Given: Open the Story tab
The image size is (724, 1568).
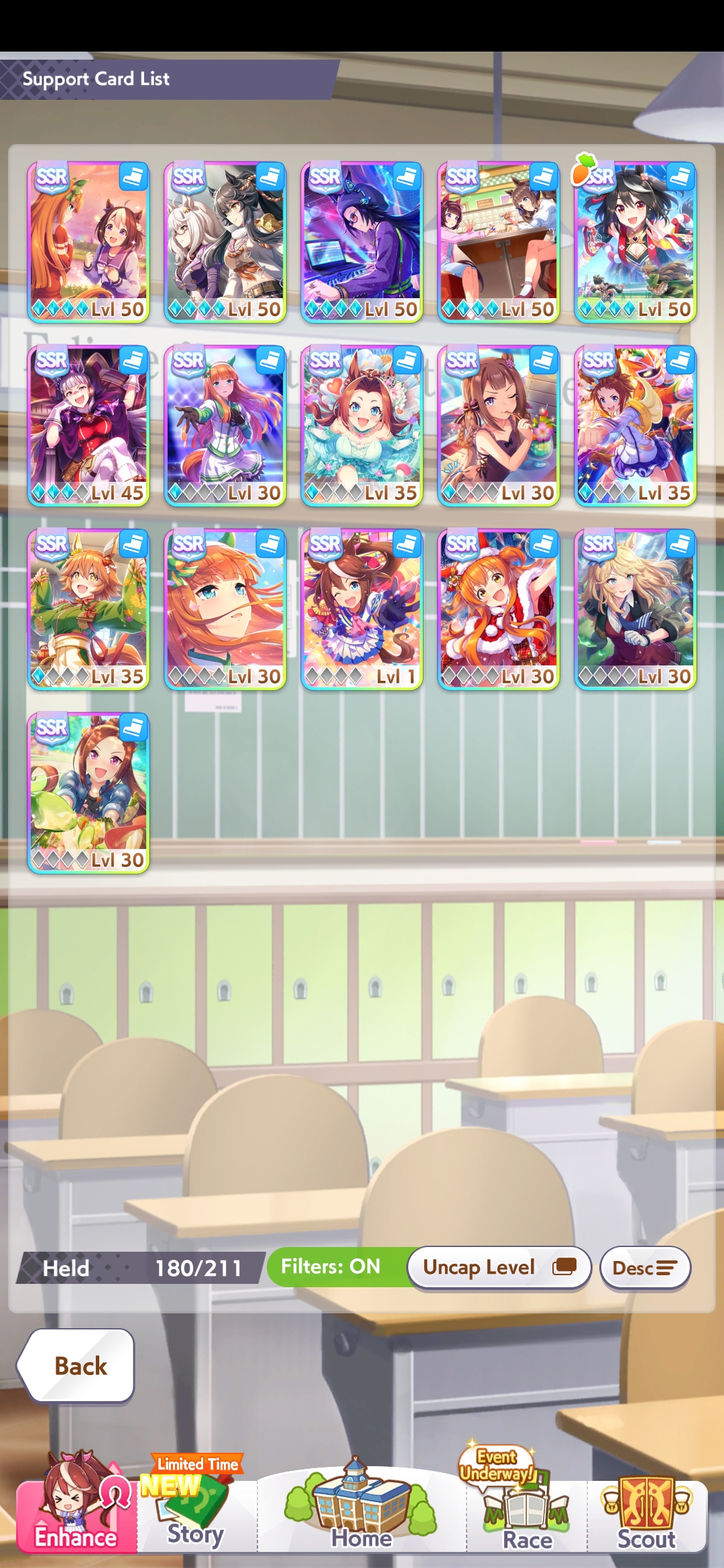Looking at the screenshot, I should (197, 1508).
